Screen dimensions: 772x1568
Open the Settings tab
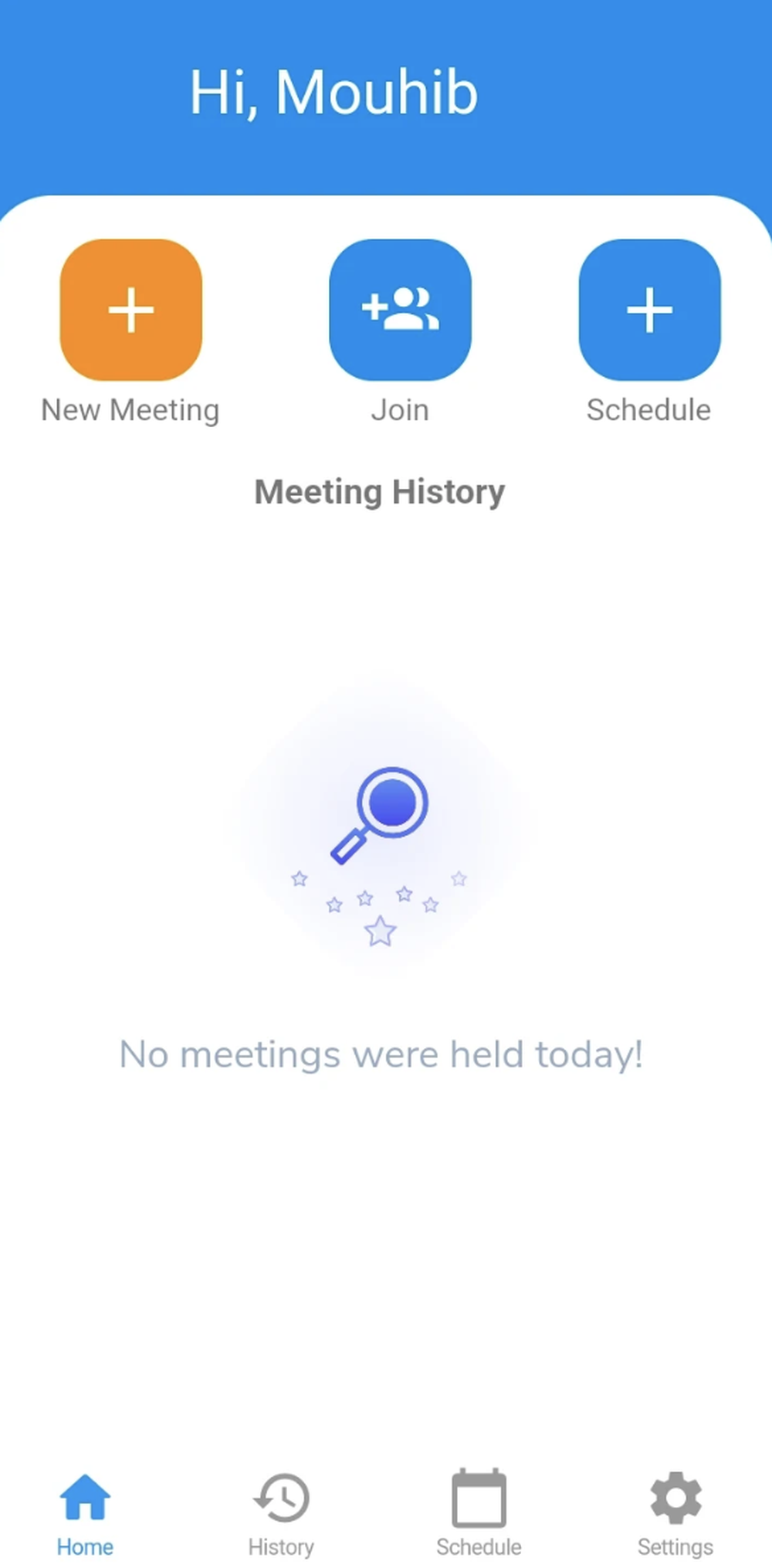[675, 1514]
